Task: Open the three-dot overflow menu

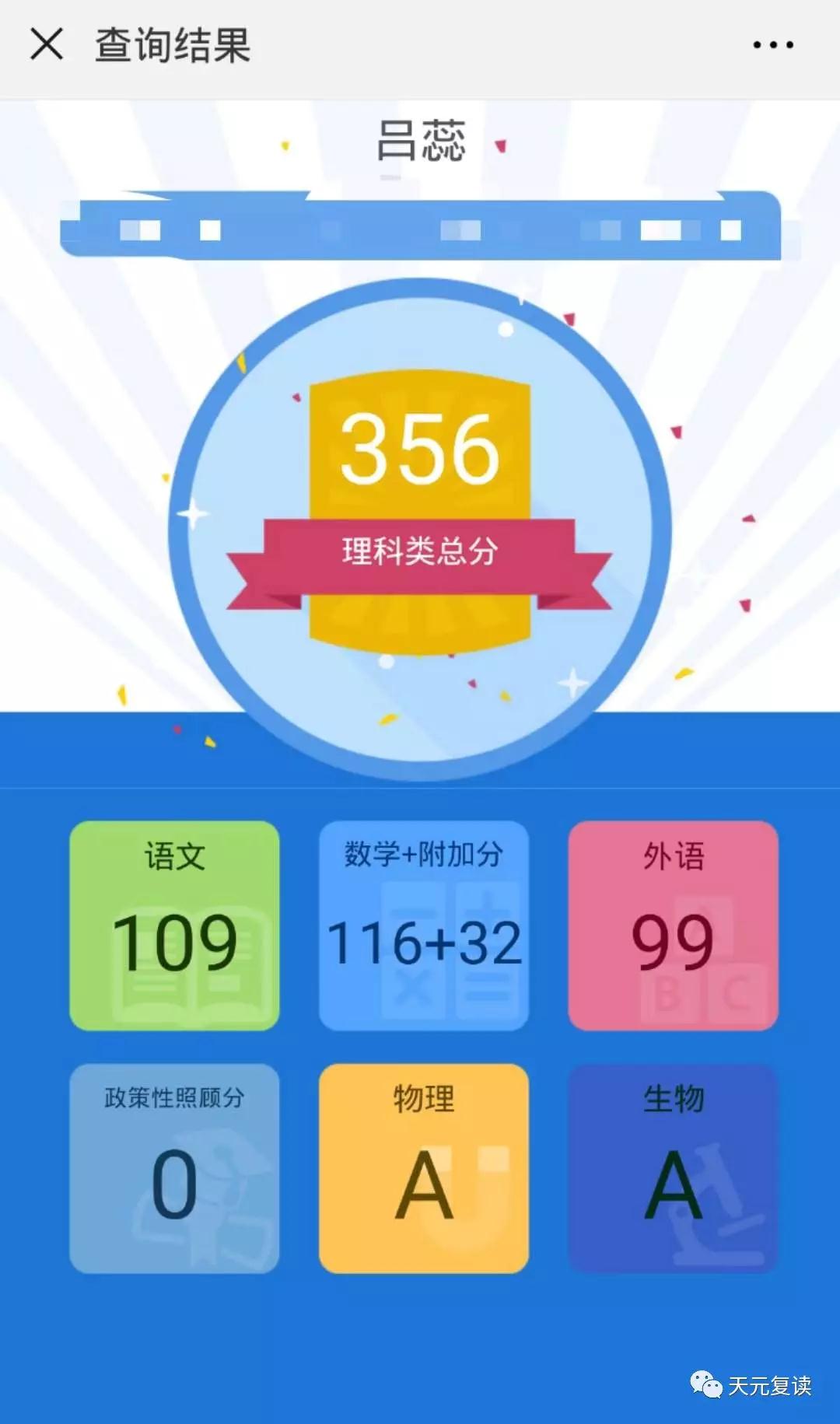Action: (773, 45)
